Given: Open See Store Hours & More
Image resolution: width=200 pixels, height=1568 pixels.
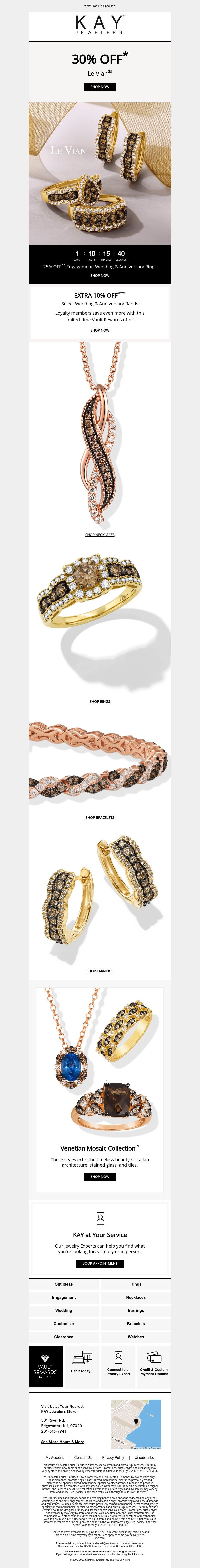Looking at the screenshot, I should [63, 1442].
